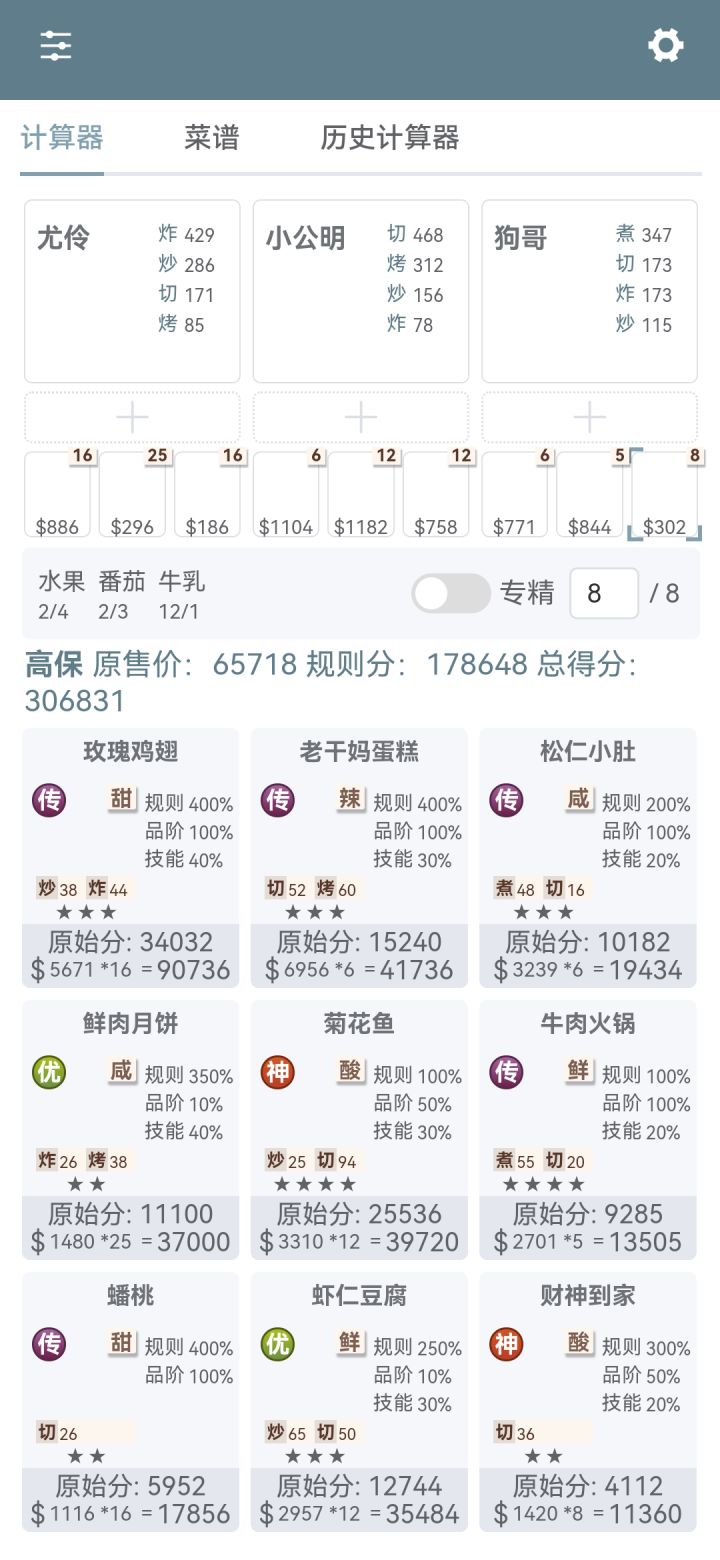The image size is (720, 1560).
Task: Open the filter sliders icon
Action: pos(56,45)
